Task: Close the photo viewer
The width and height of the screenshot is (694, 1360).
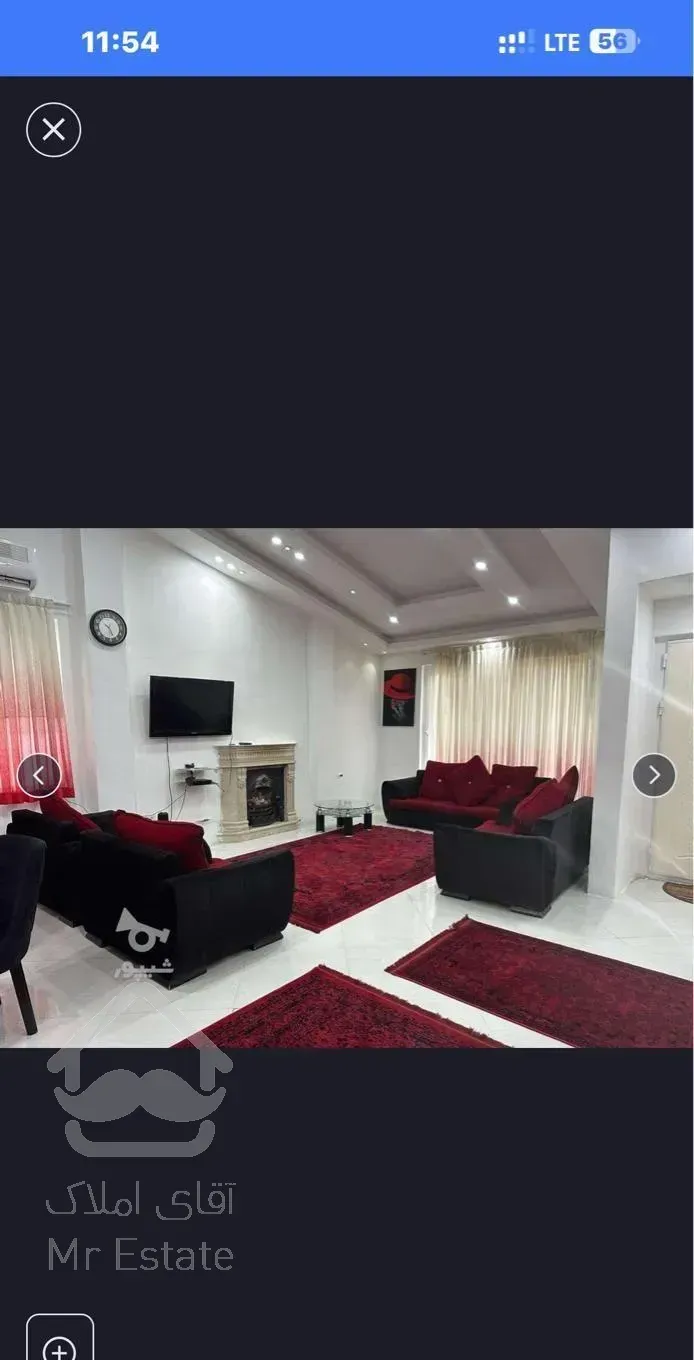Action: 53,130
